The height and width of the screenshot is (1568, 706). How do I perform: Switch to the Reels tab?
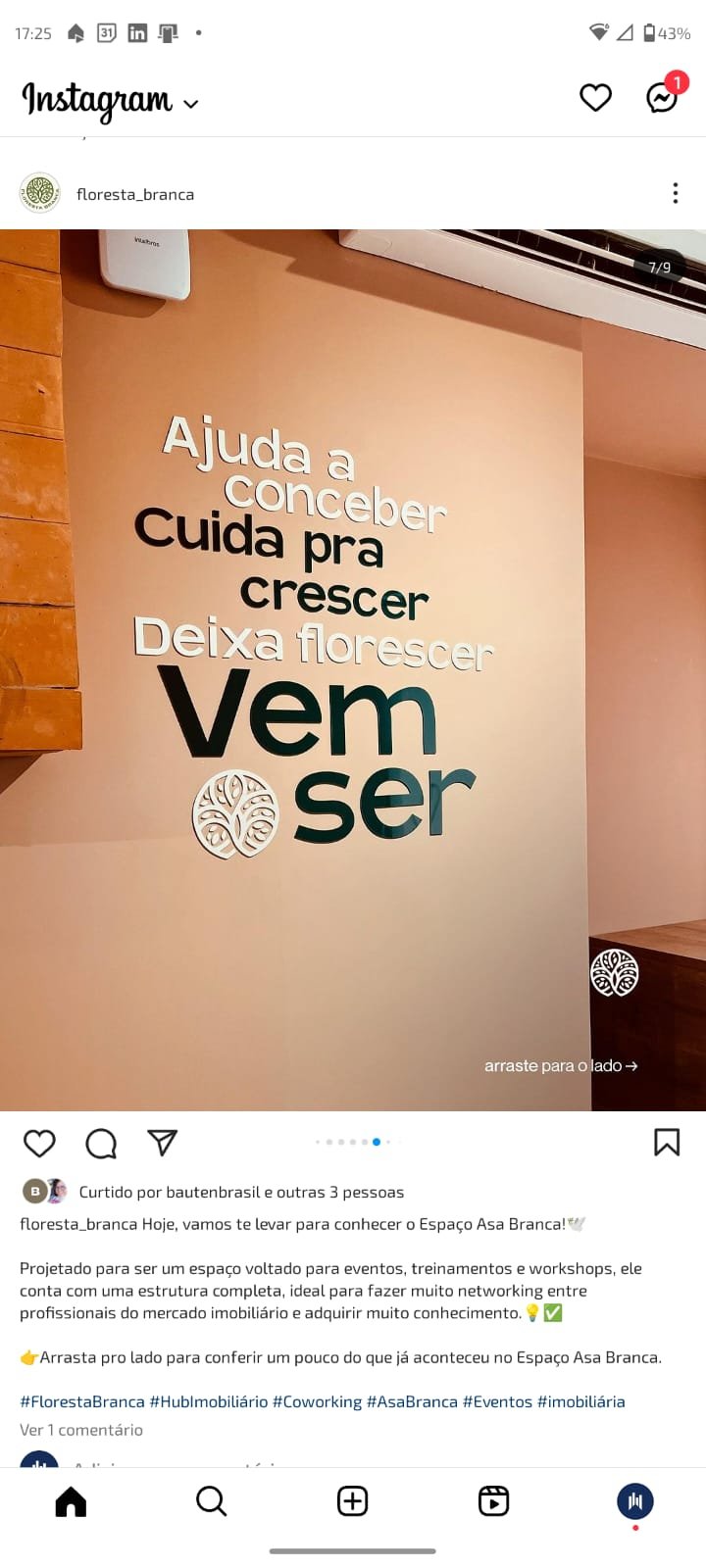(493, 1500)
